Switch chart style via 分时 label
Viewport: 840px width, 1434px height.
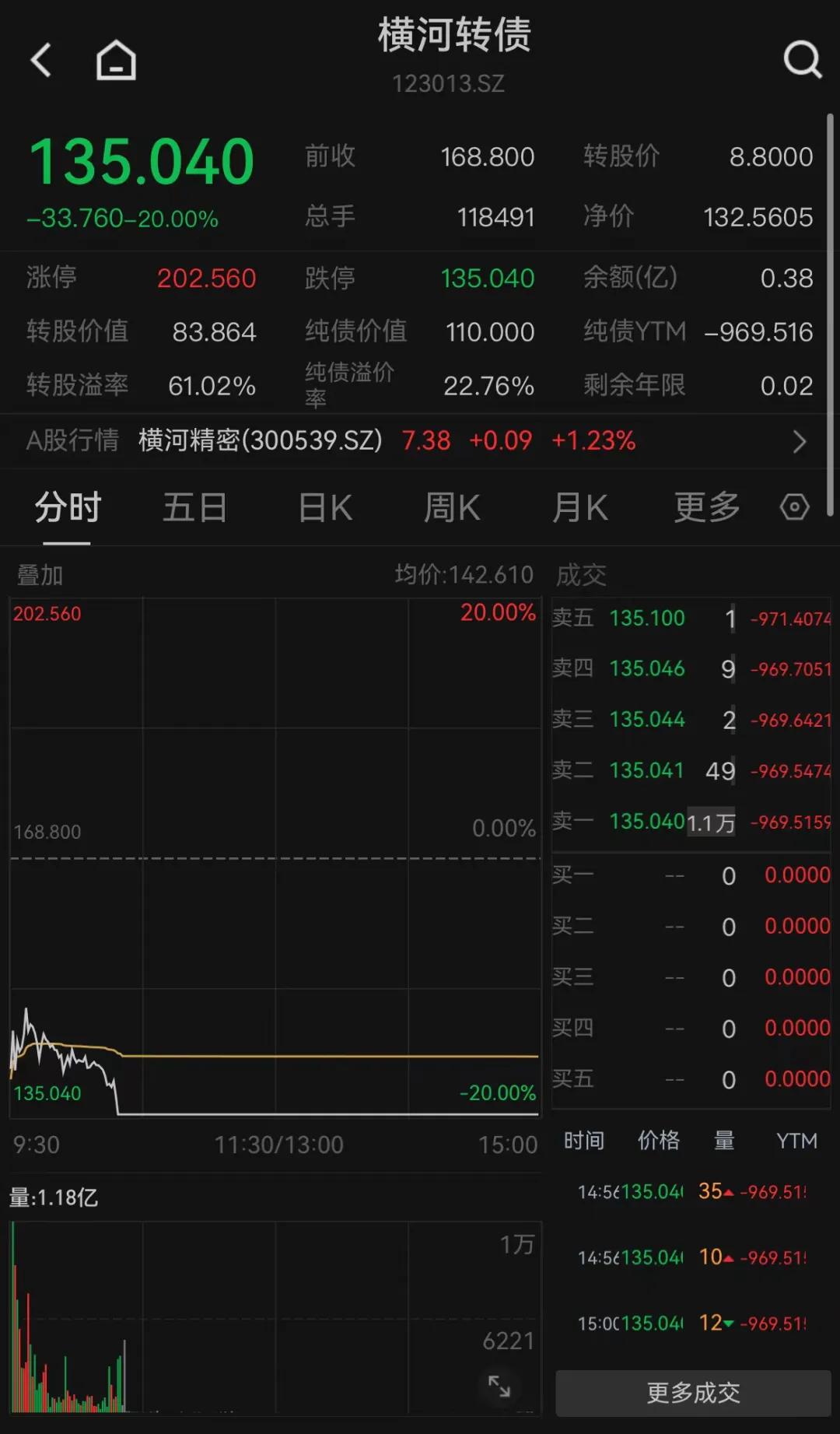coord(67,507)
